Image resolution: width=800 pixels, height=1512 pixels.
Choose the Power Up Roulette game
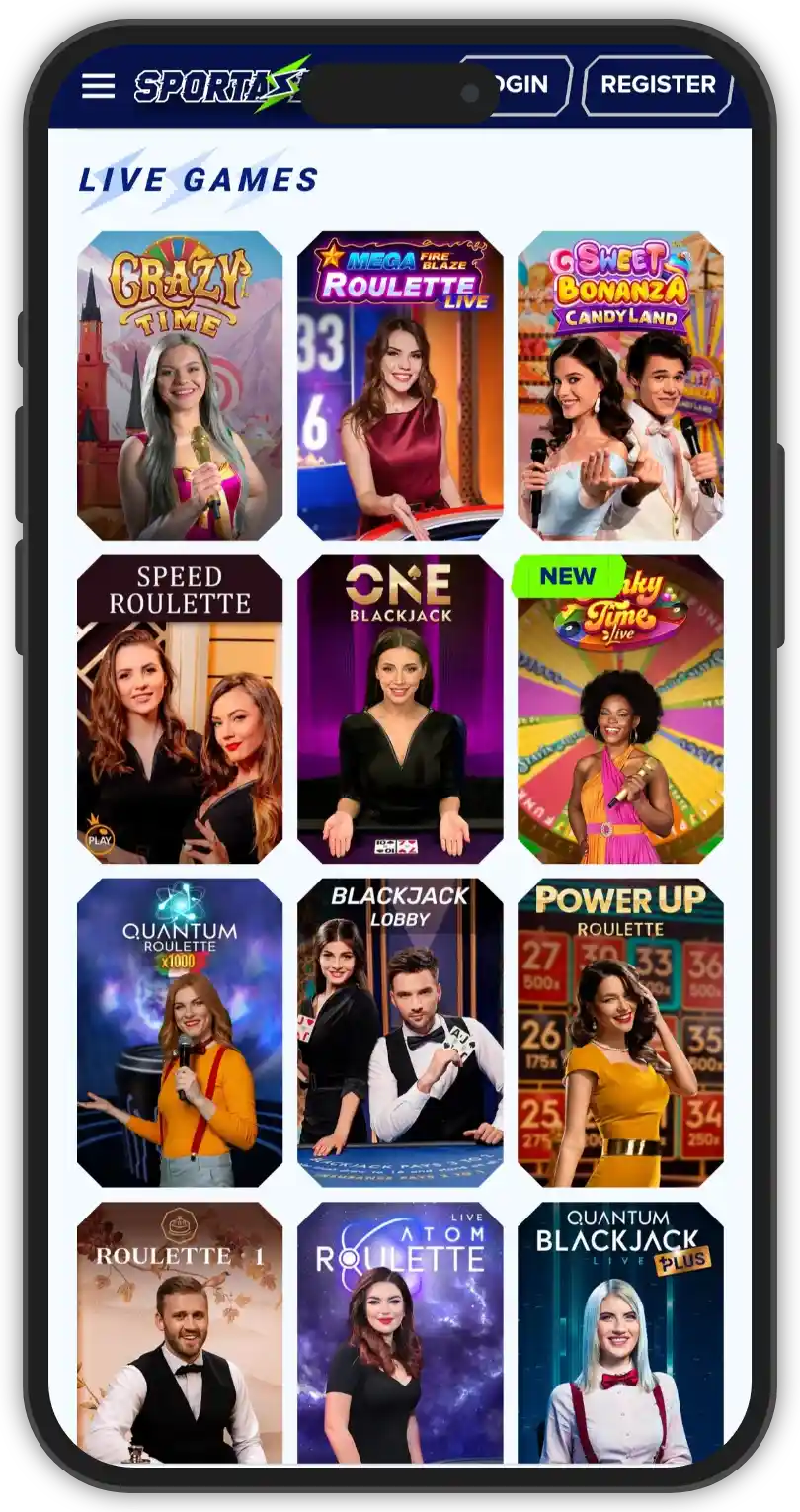coord(620,1032)
